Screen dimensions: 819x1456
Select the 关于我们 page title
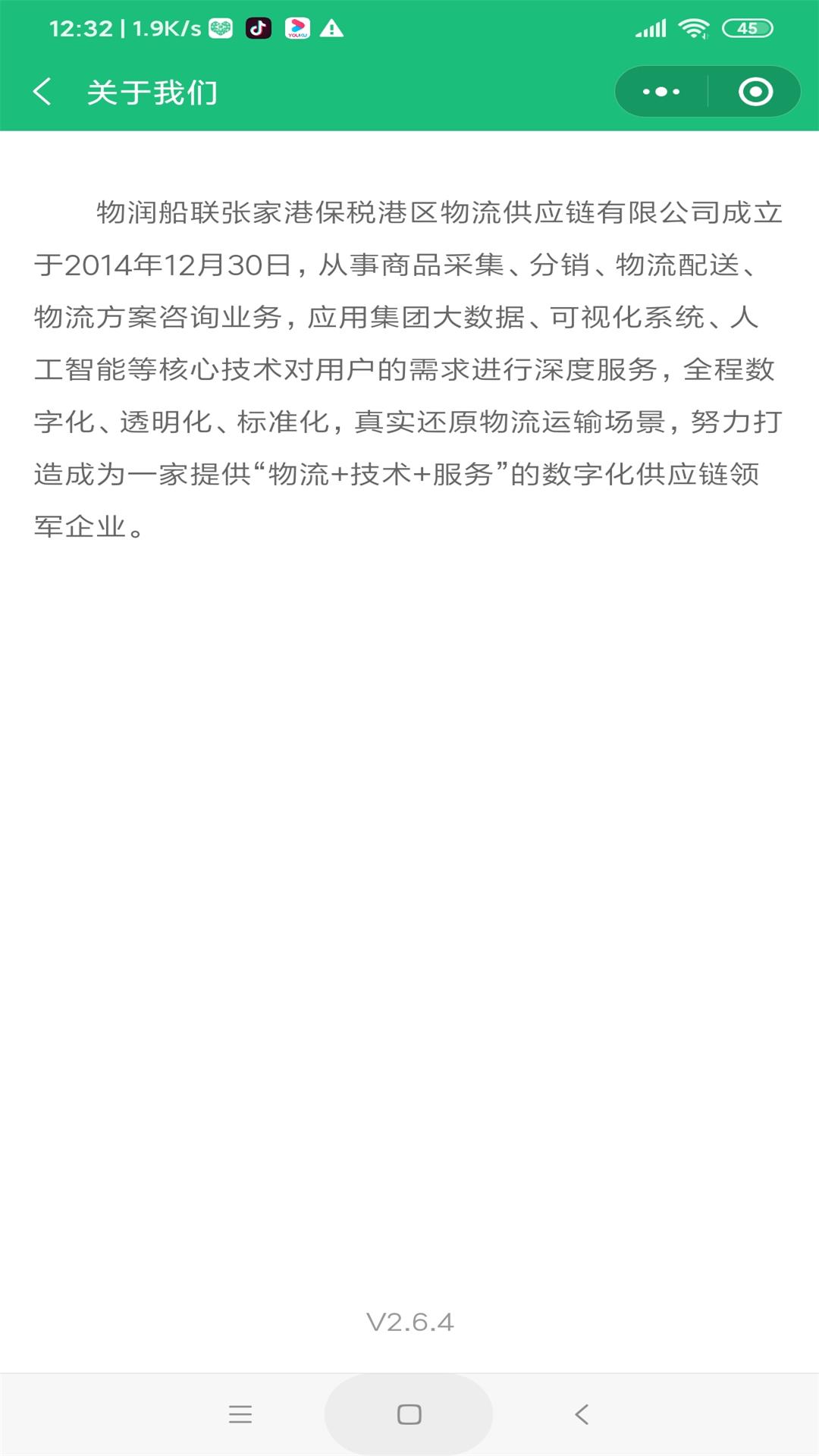(152, 92)
